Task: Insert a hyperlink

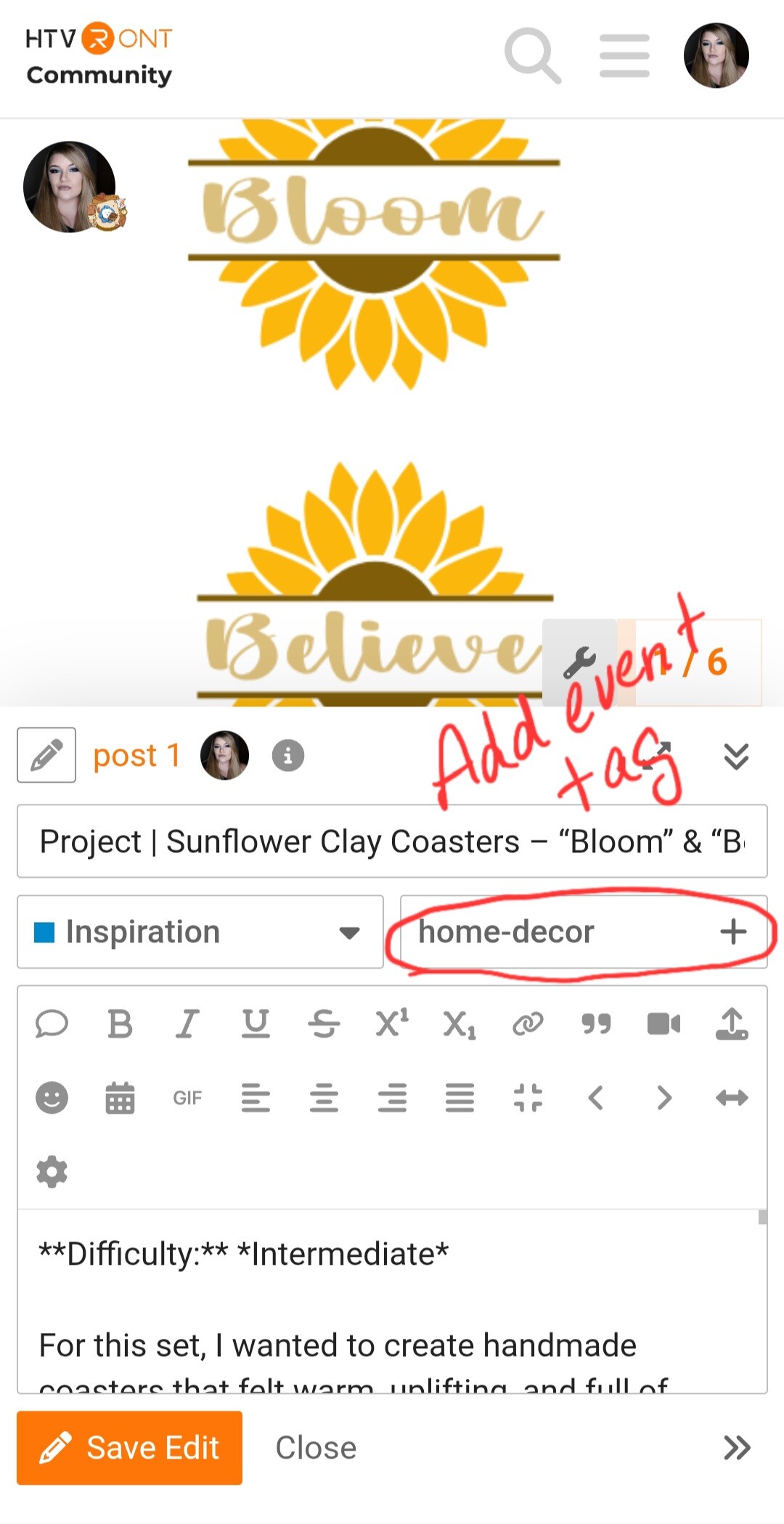Action: pos(528,1024)
